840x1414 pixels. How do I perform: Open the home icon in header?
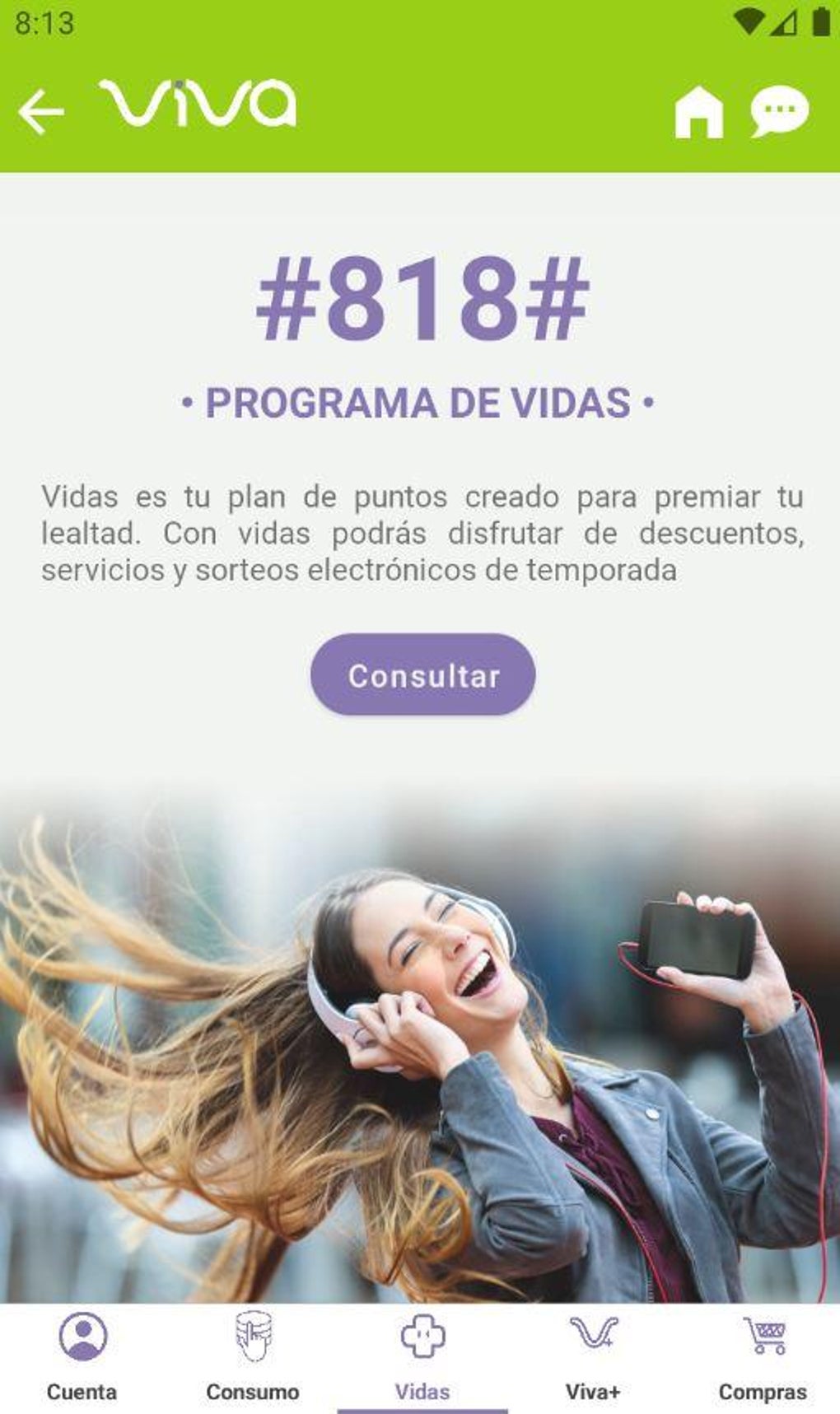pyautogui.click(x=698, y=111)
